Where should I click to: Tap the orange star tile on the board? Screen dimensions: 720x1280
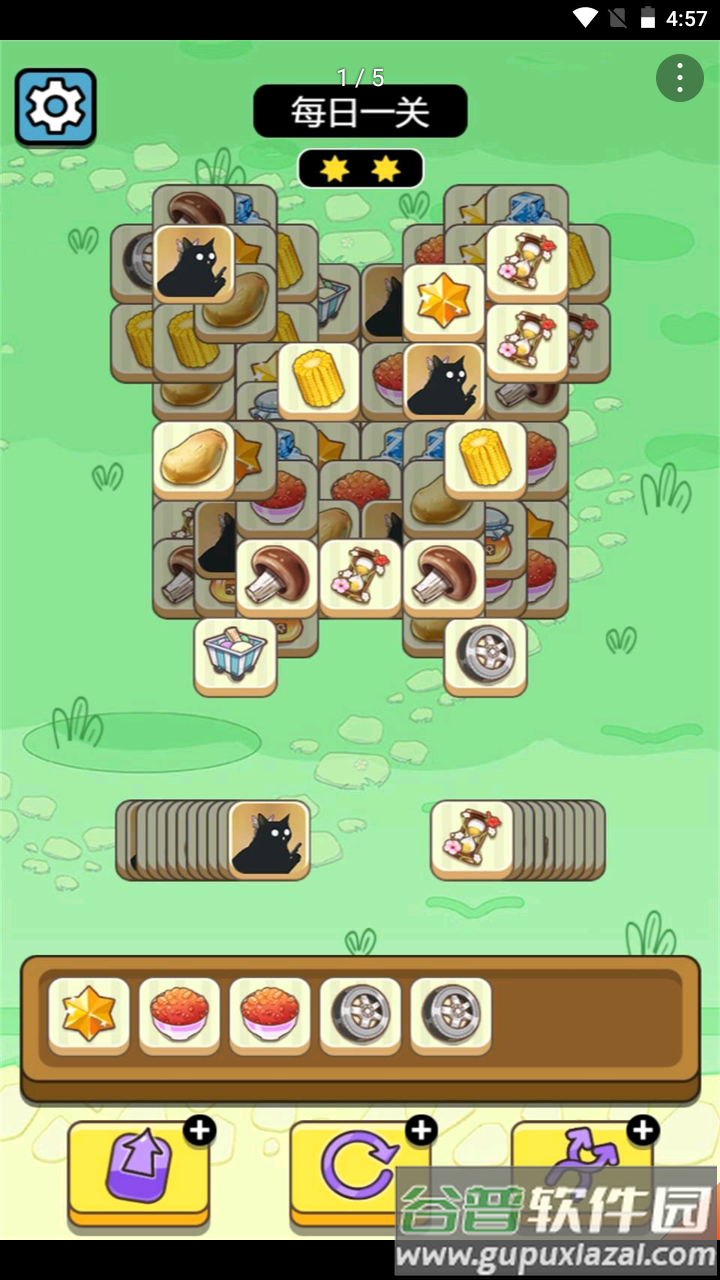[x=444, y=301]
